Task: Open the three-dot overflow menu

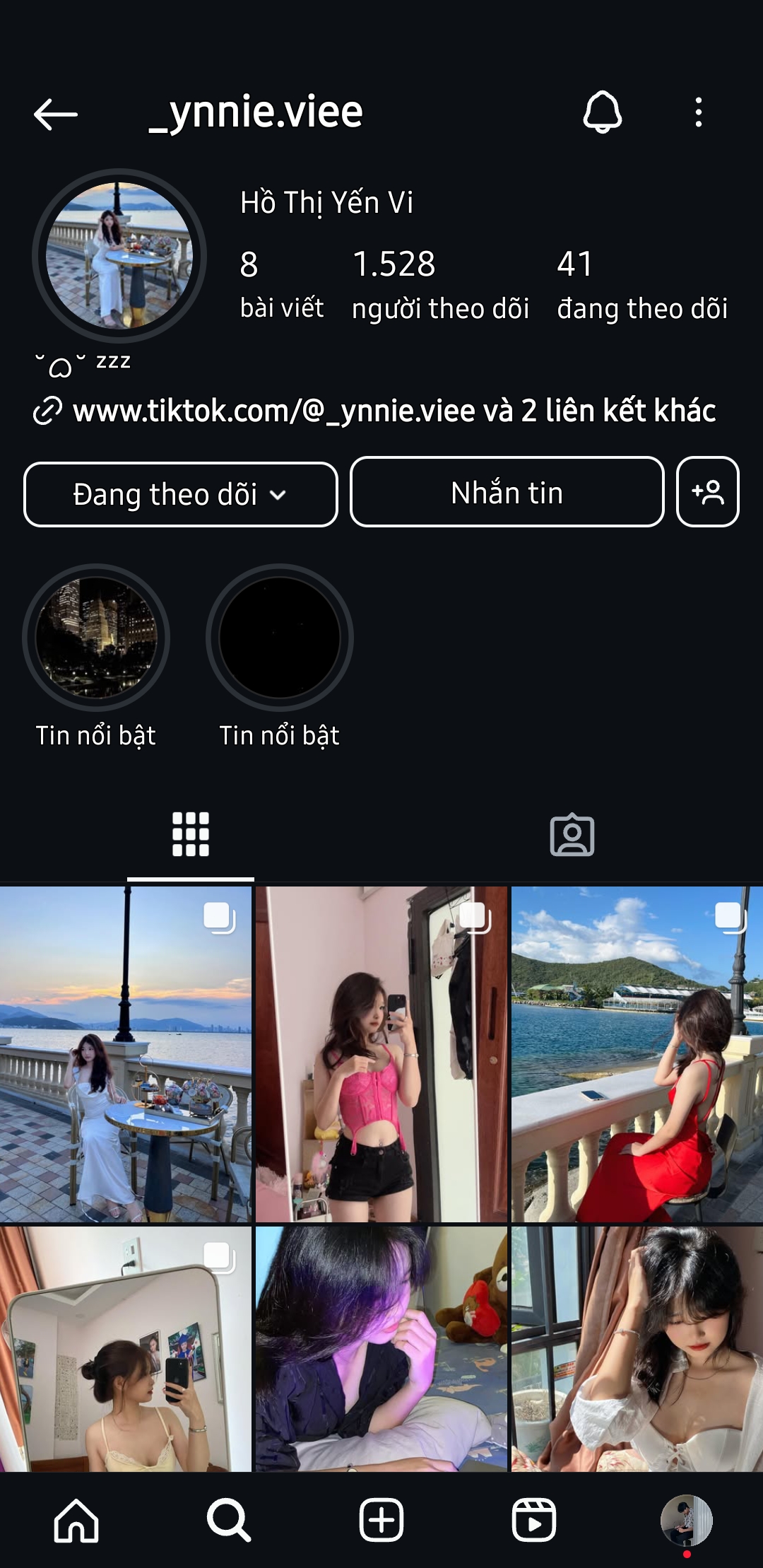Action: [x=698, y=112]
